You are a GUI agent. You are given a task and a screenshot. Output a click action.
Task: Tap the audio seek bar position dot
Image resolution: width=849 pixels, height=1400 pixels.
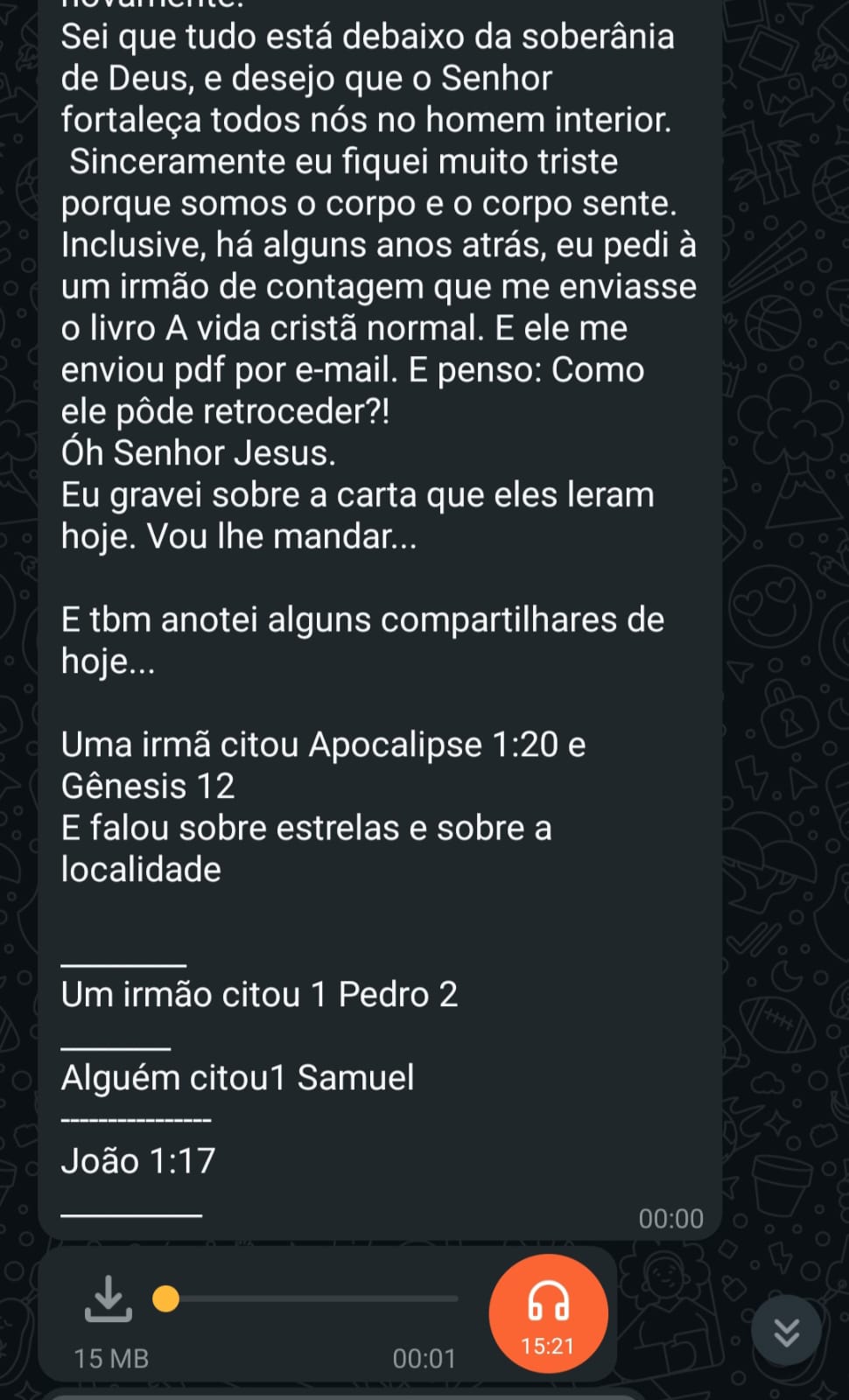click(165, 1298)
